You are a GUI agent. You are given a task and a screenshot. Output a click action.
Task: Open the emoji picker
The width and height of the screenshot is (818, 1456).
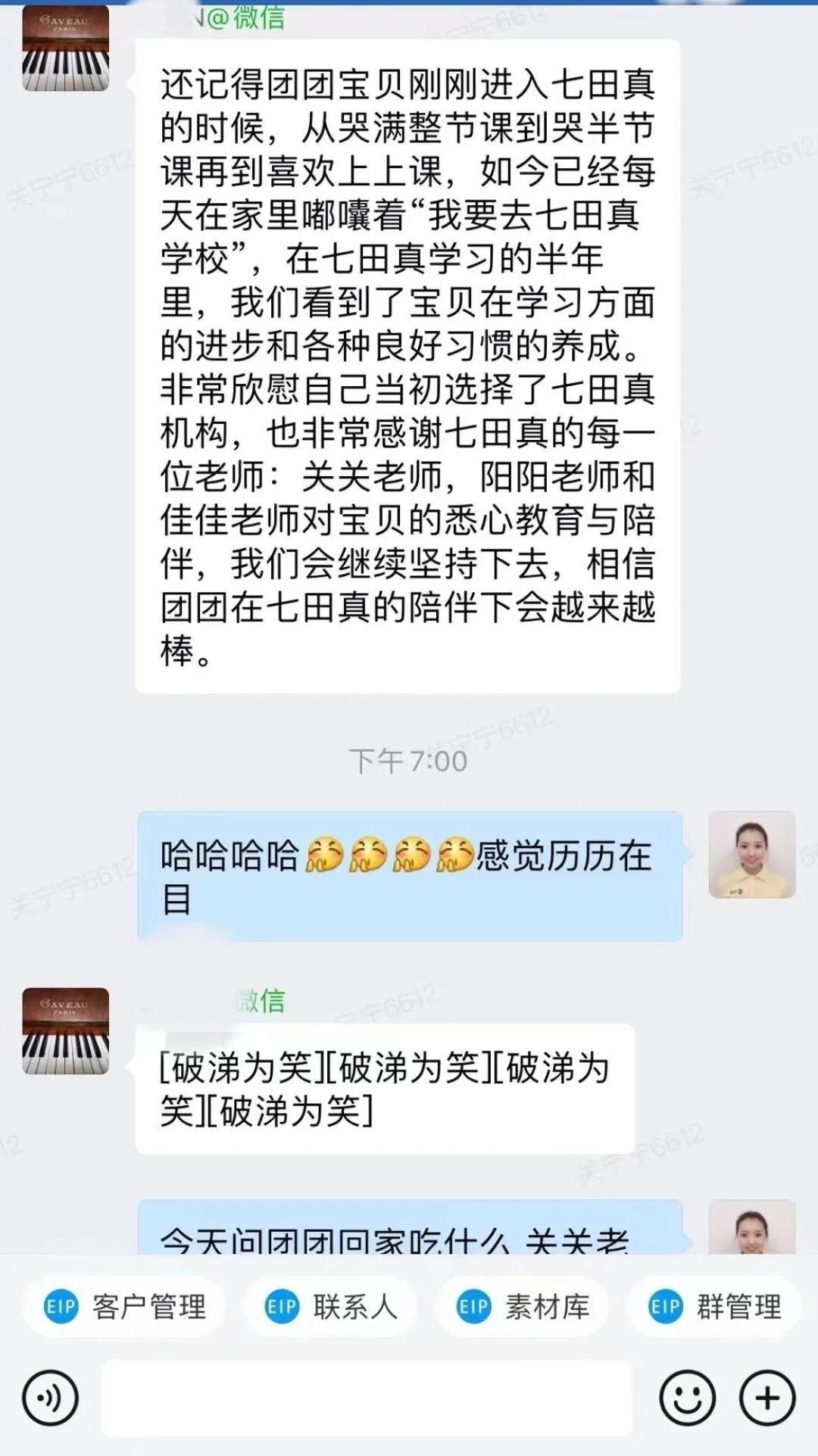tap(687, 1398)
